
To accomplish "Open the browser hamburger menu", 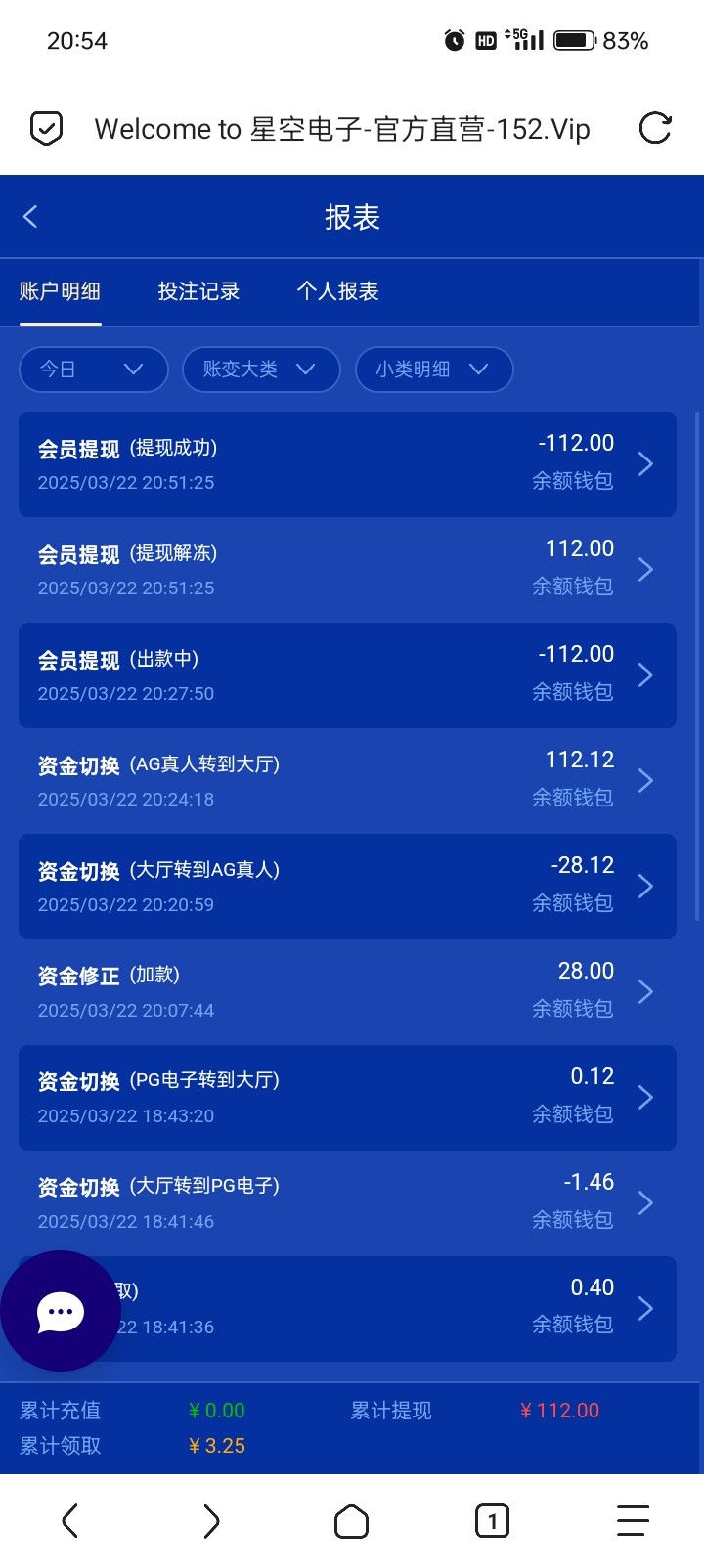I will (633, 1520).
